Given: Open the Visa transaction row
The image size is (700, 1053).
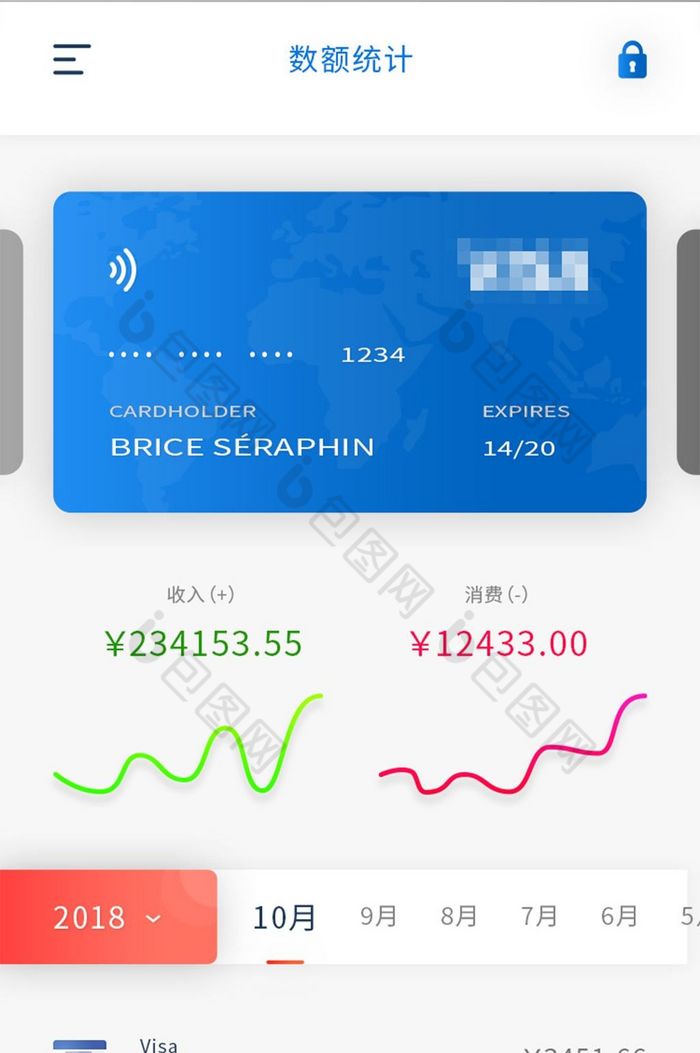Looking at the screenshot, I should tap(350, 1042).
